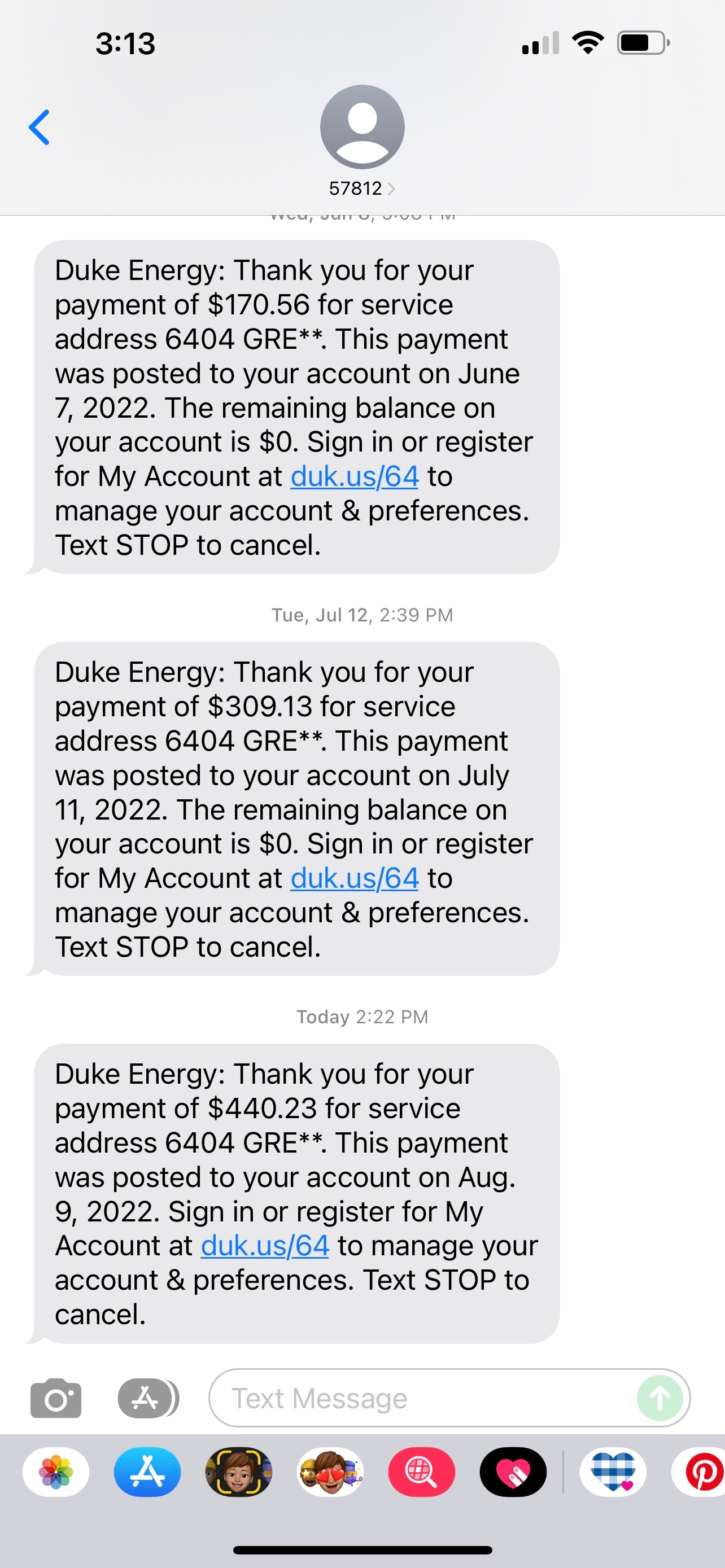Open the Digital Touch heart app

pos(513,1472)
